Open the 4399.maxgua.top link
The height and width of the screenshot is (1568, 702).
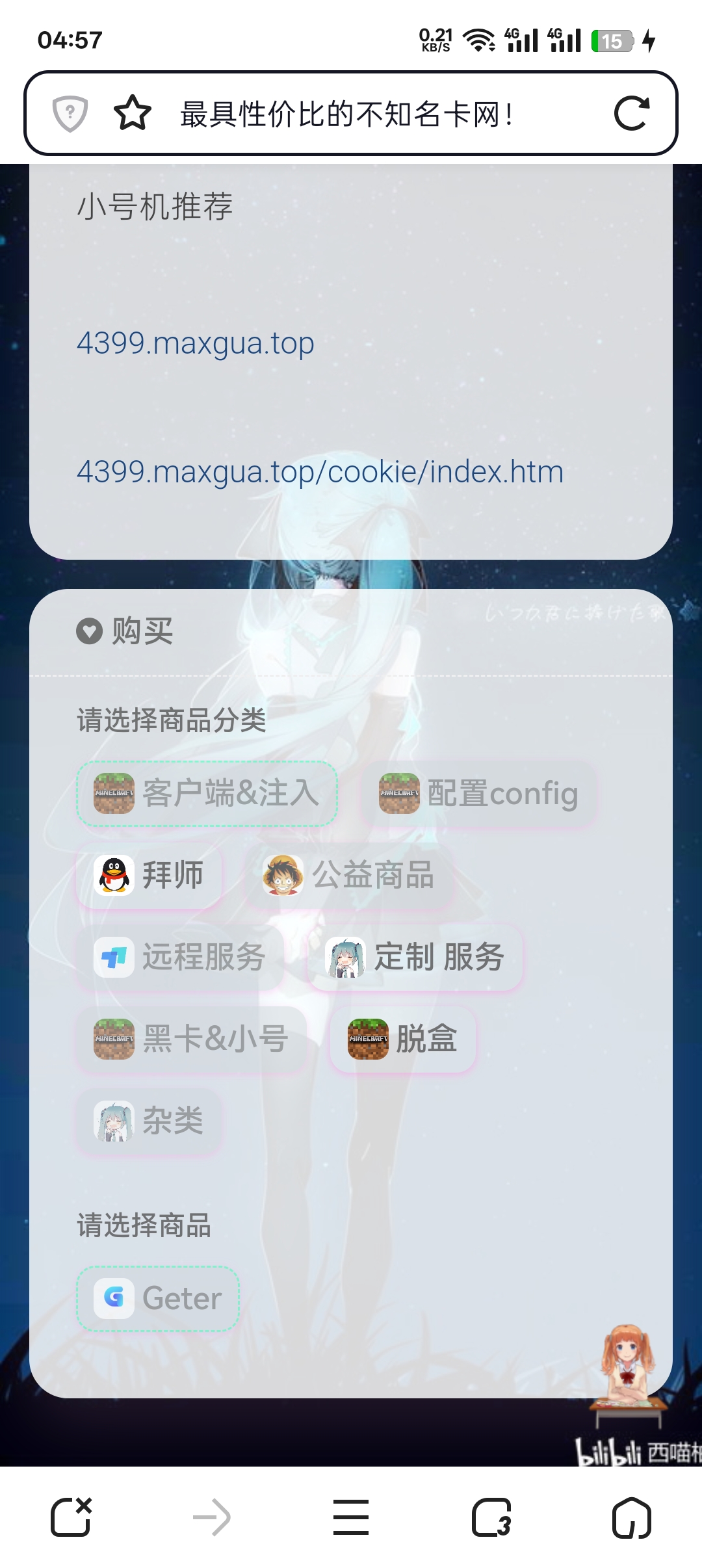[x=195, y=343]
